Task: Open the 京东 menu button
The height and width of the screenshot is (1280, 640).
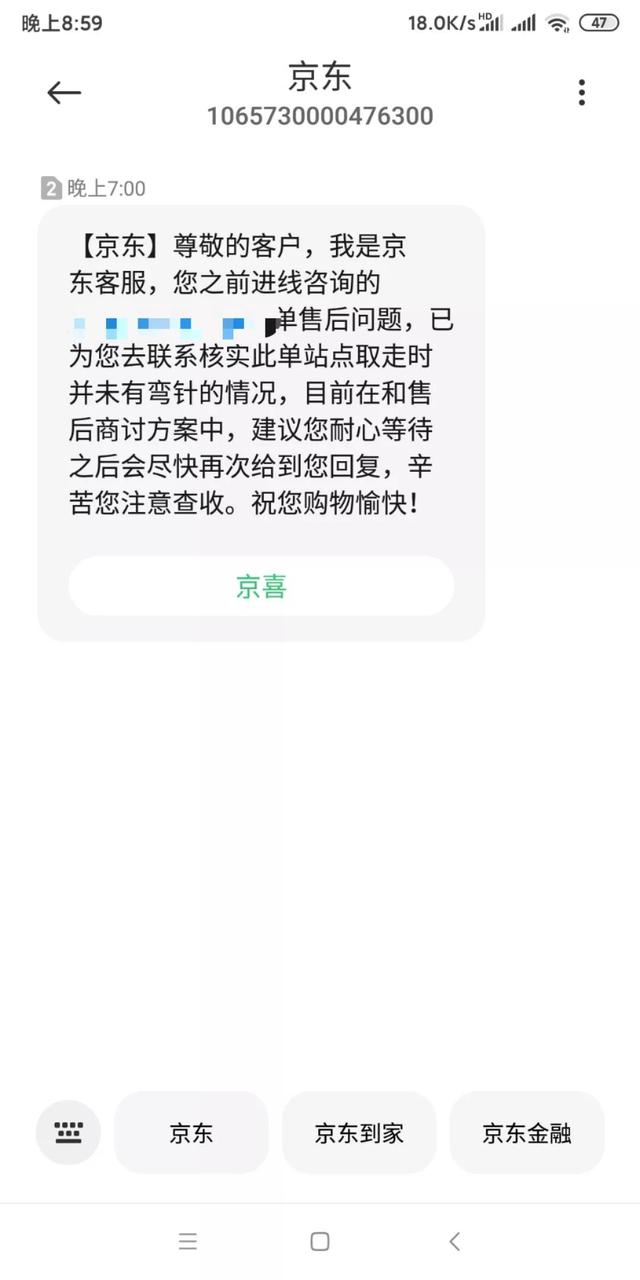Action: [x=191, y=1133]
